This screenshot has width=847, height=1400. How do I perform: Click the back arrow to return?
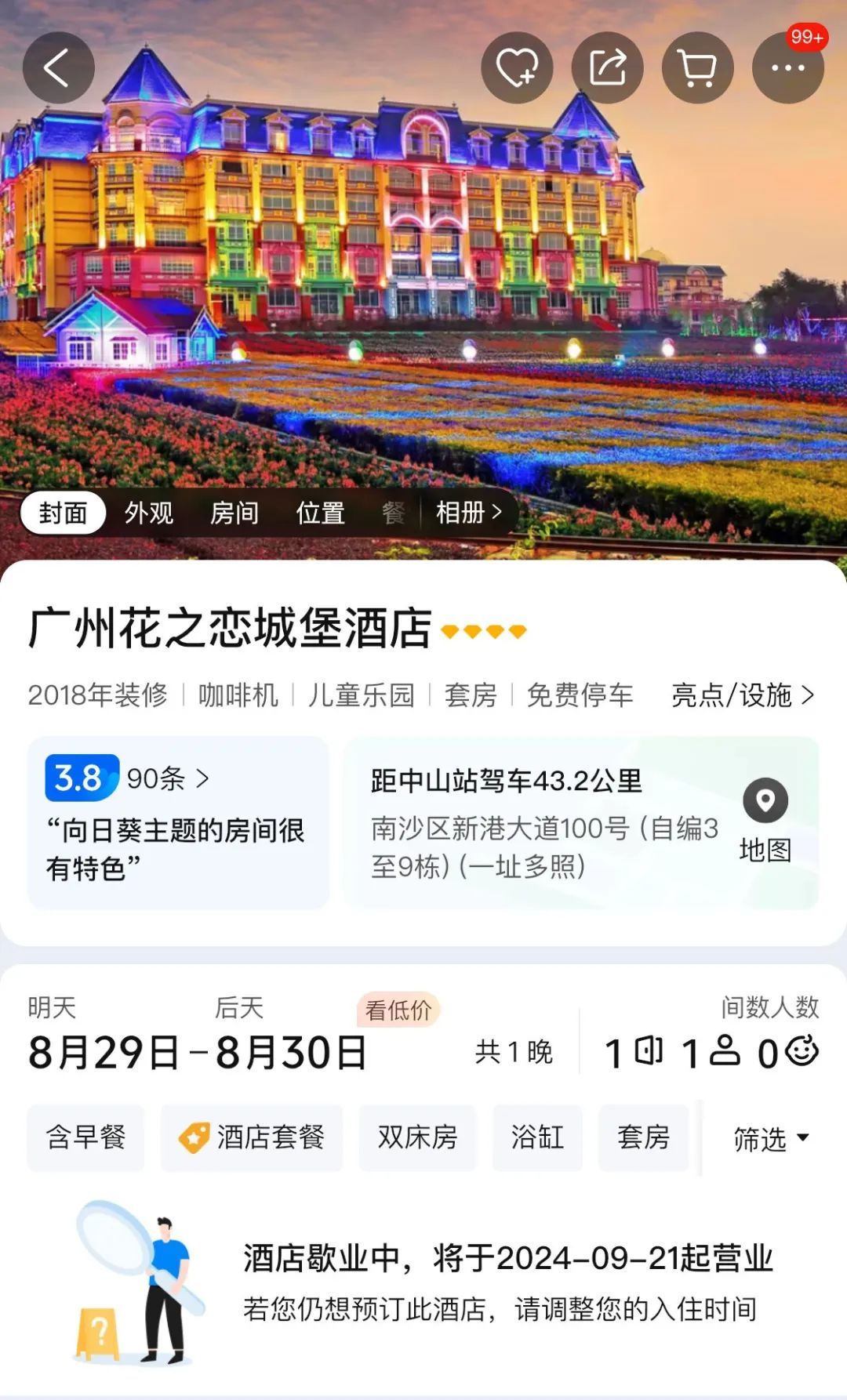point(57,67)
